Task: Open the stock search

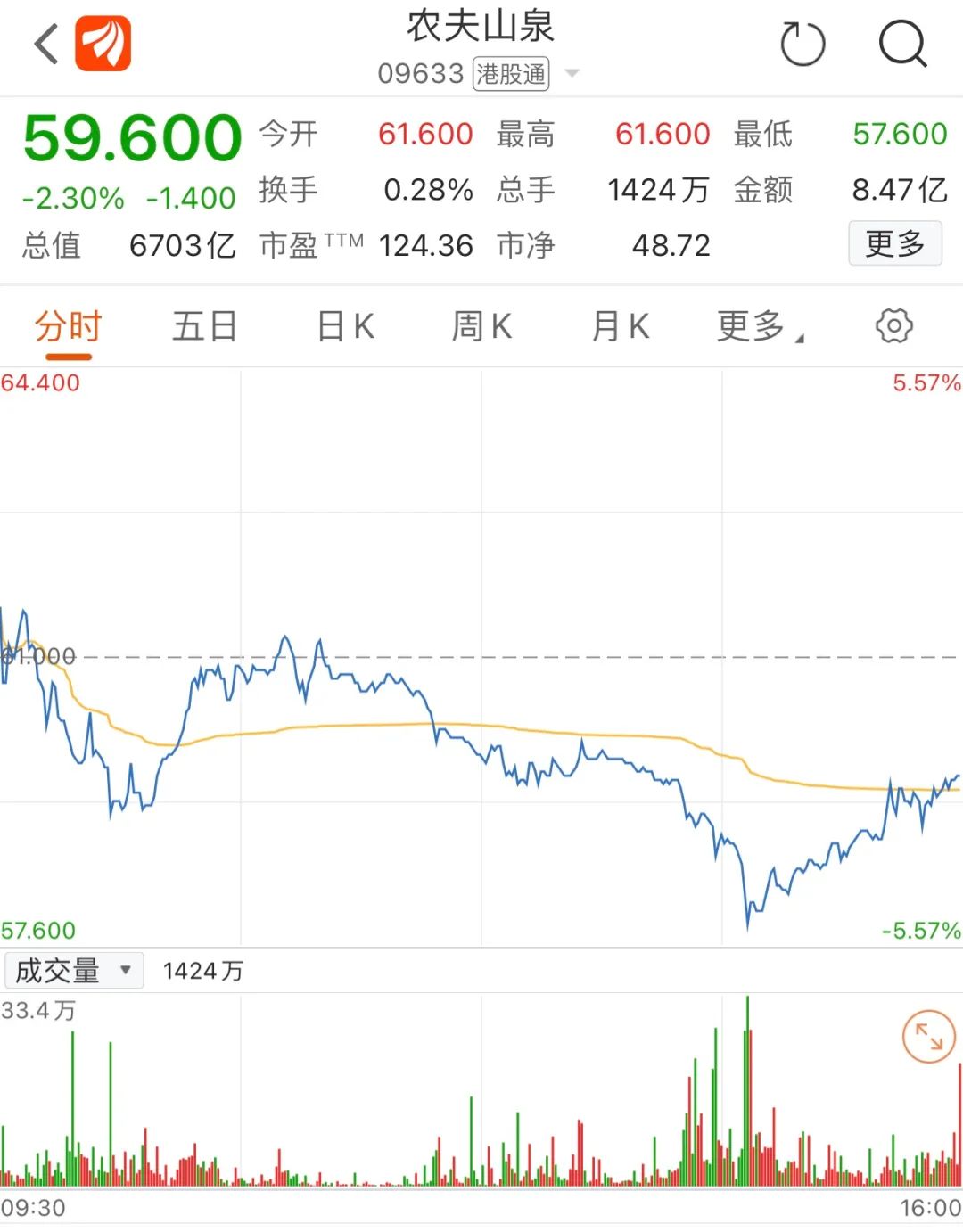Action: tap(902, 44)
